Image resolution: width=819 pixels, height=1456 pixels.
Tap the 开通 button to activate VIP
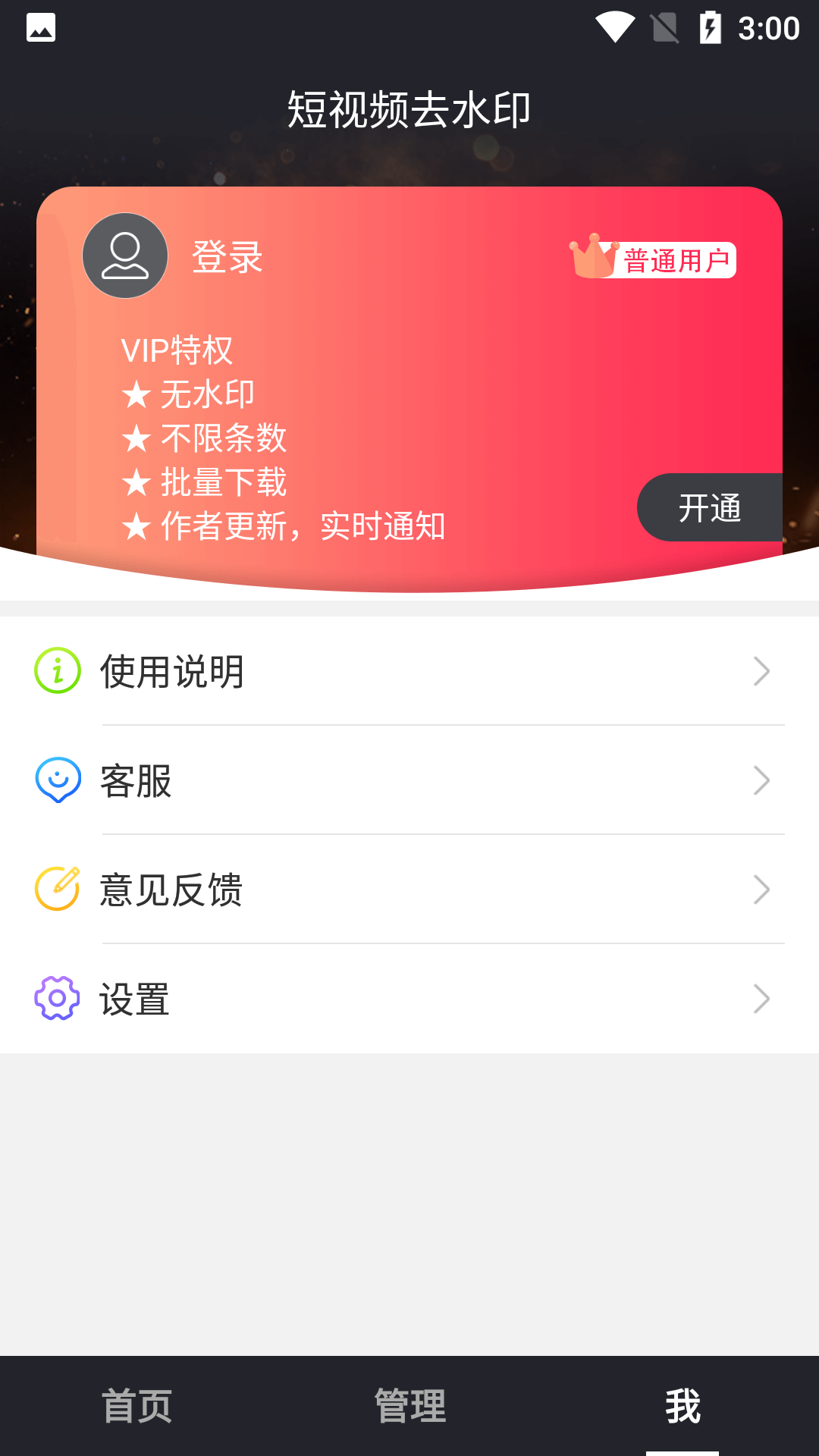pyautogui.click(x=710, y=507)
